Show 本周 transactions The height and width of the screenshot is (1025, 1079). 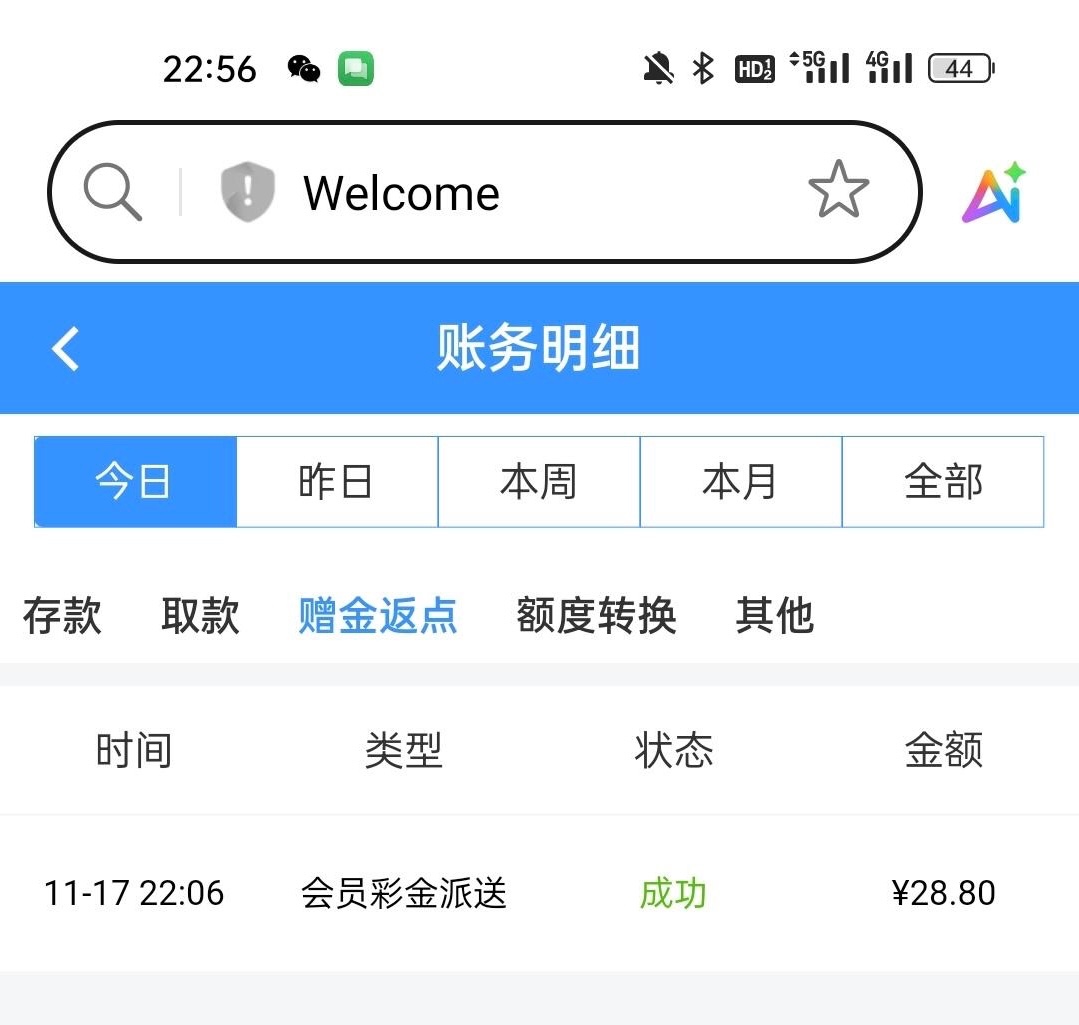point(539,482)
